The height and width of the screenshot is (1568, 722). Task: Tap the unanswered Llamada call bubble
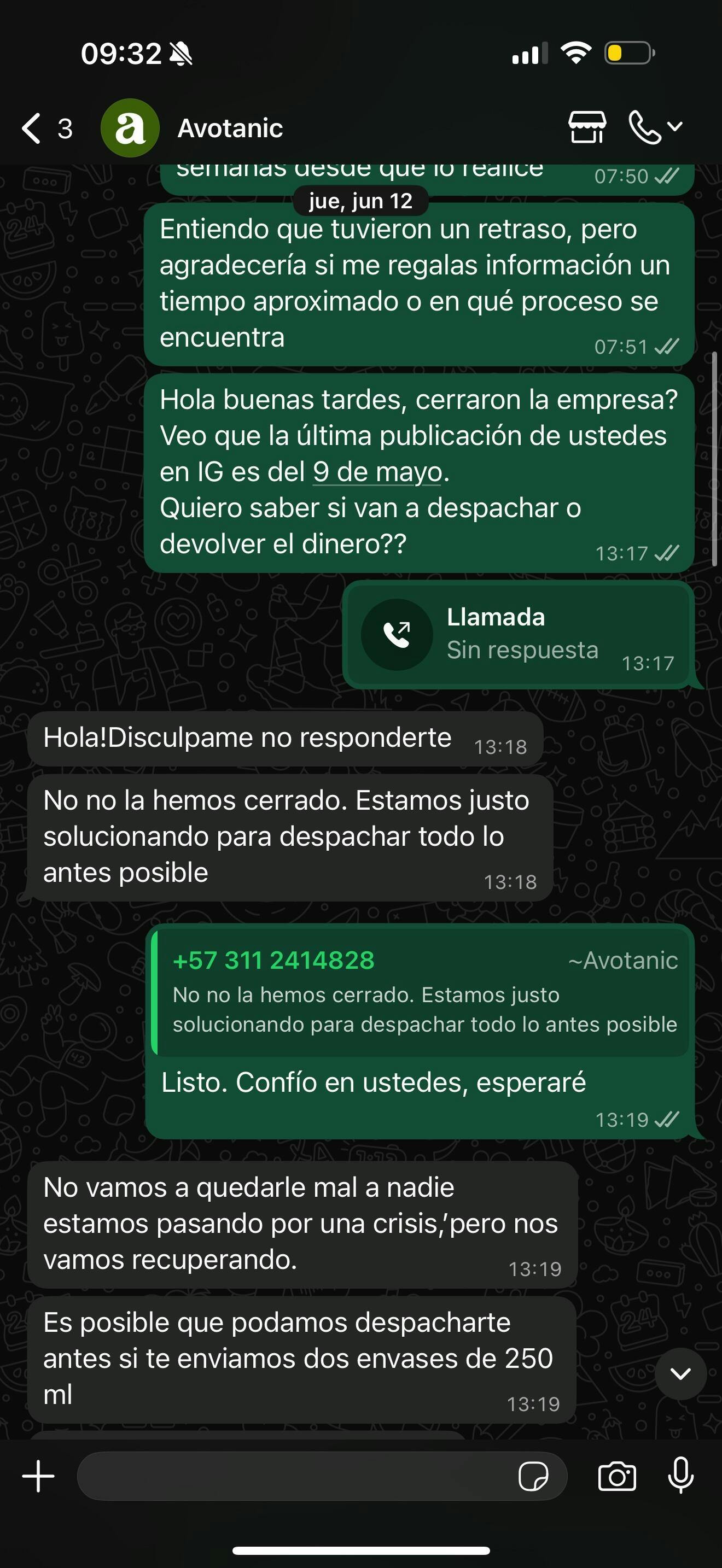[518, 634]
